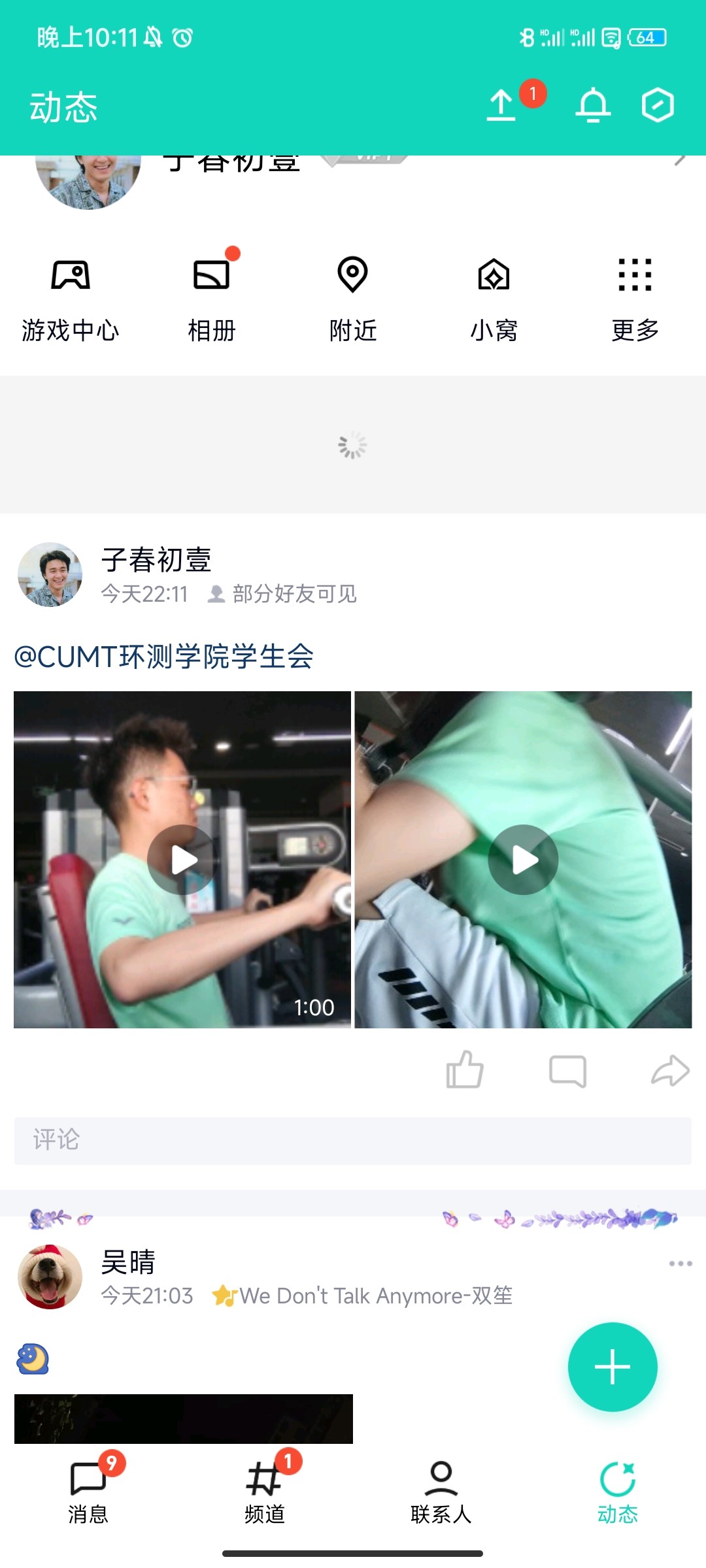Open 吴晴's profile avatar
Screen dimensions: 706x1568
50,1277
